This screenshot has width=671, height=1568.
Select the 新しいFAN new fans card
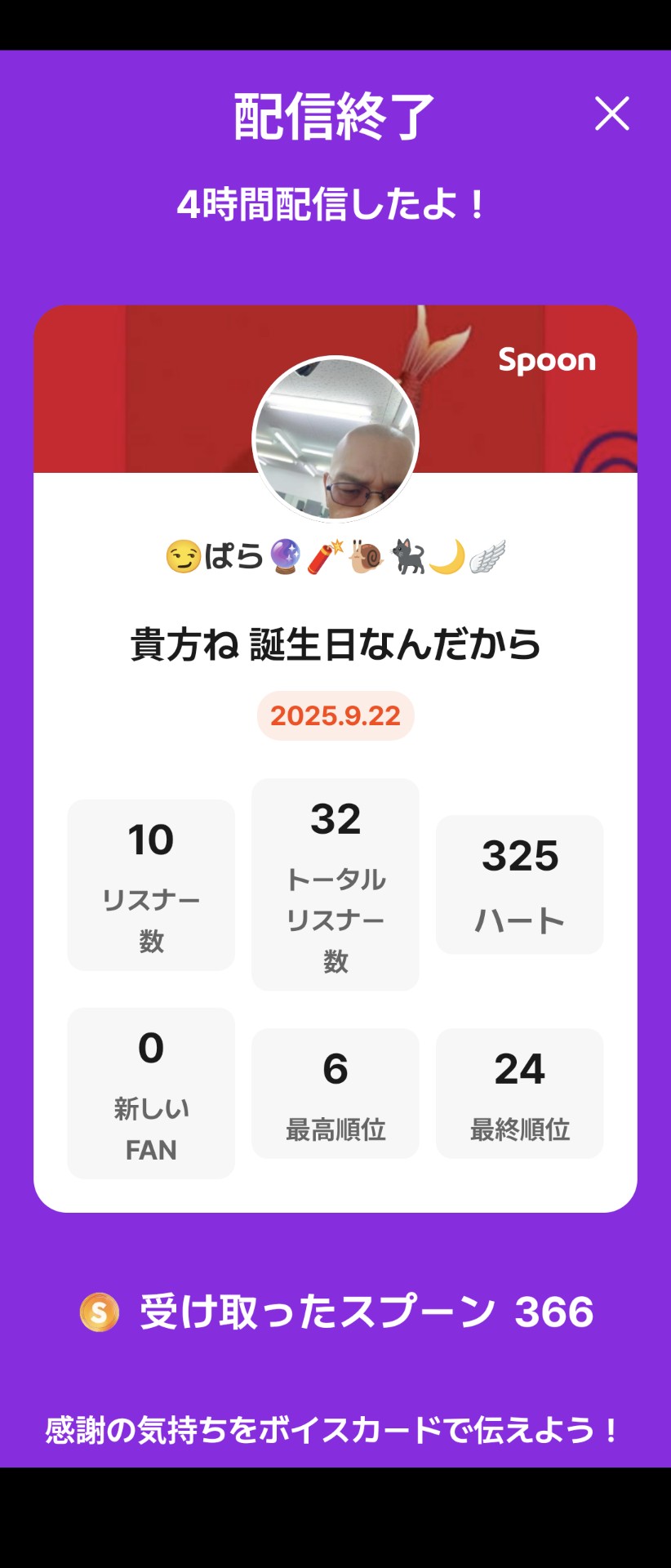pyautogui.click(x=151, y=1093)
